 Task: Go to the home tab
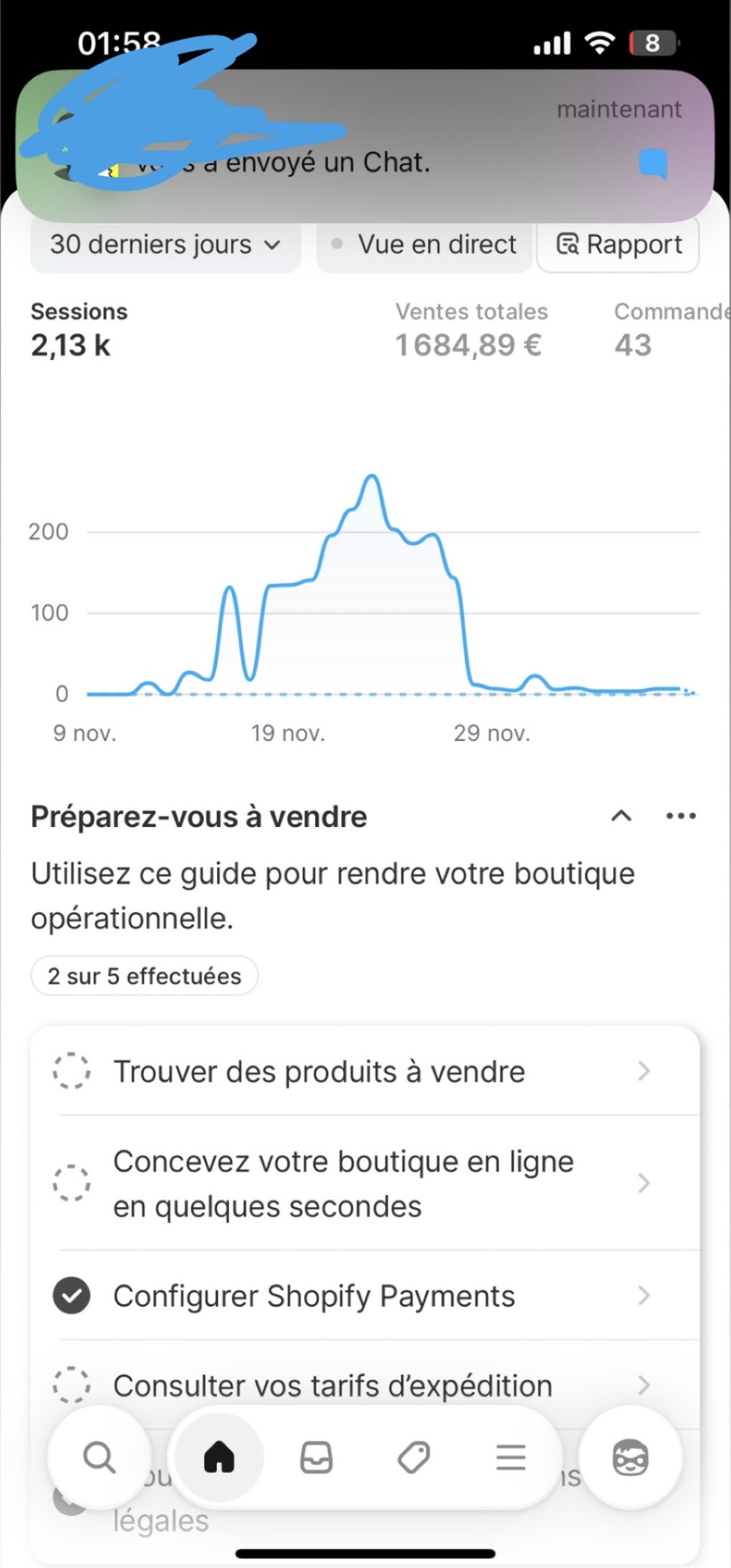pos(219,1457)
